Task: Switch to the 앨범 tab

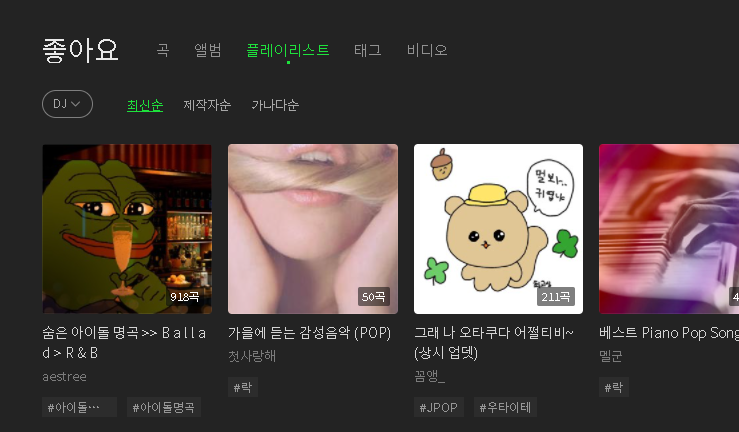Action: coord(207,50)
